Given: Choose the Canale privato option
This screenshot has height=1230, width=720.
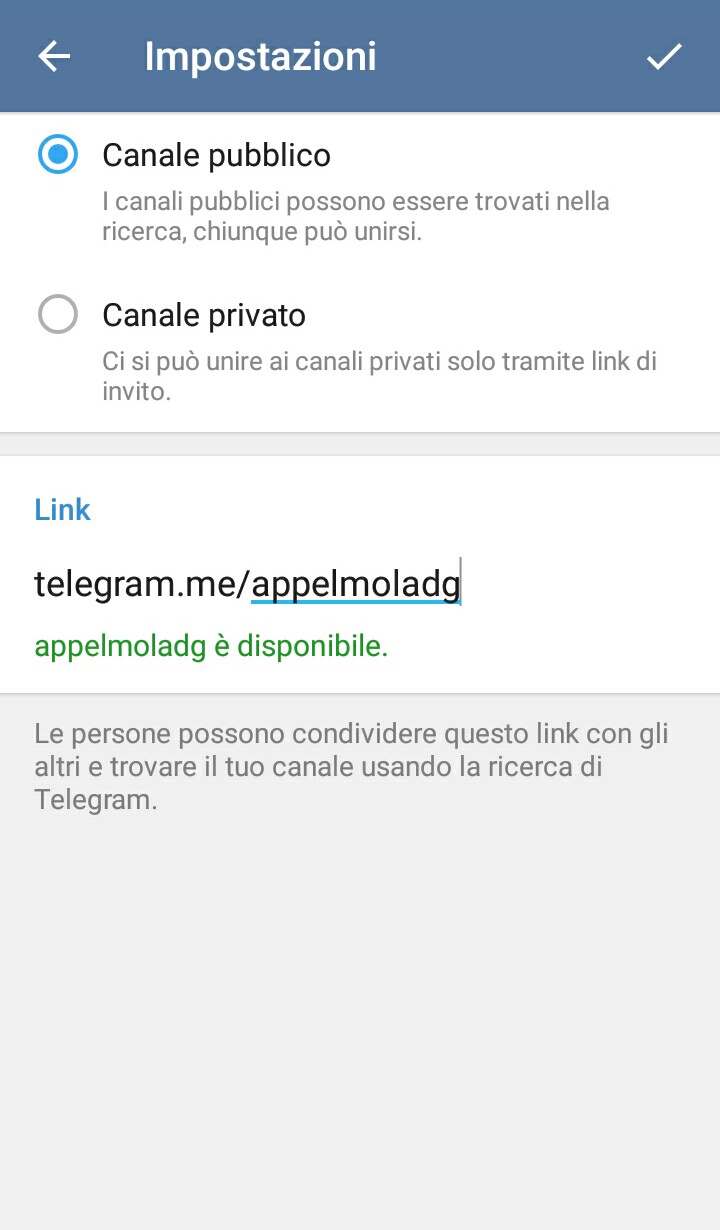Looking at the screenshot, I should pyautogui.click(x=360, y=350).
